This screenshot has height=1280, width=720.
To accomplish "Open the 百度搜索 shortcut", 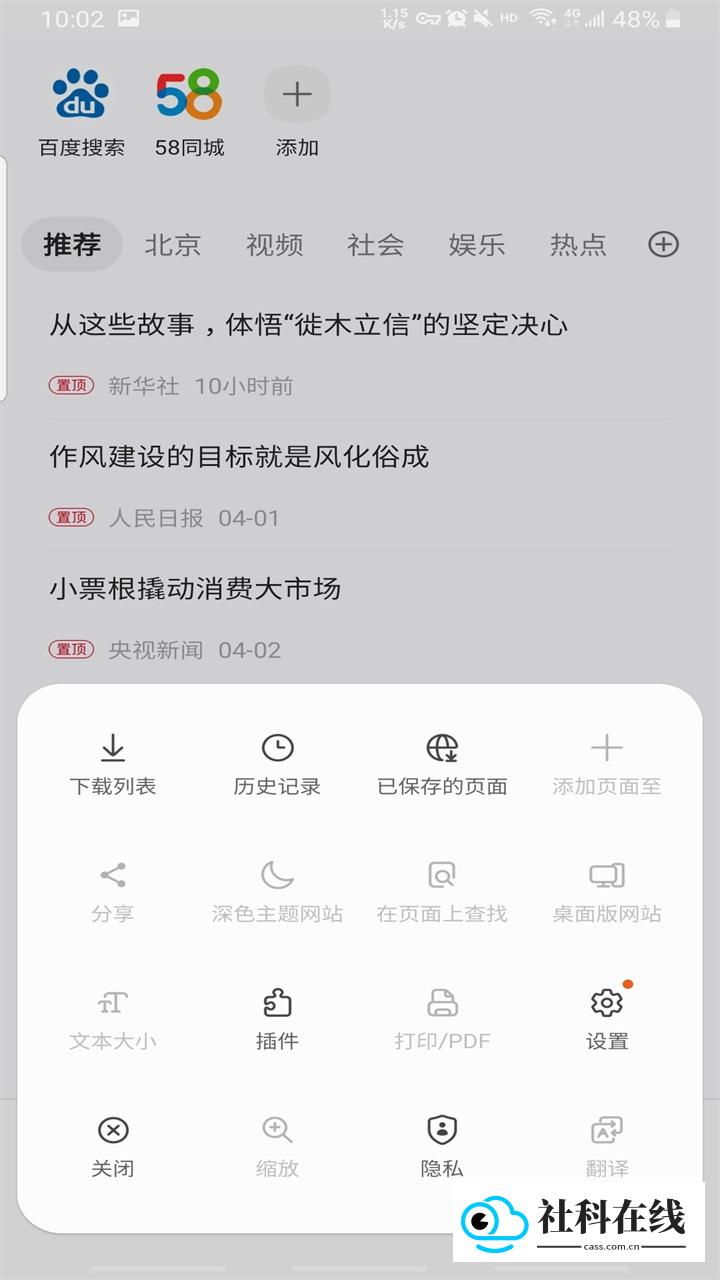I will click(x=82, y=112).
